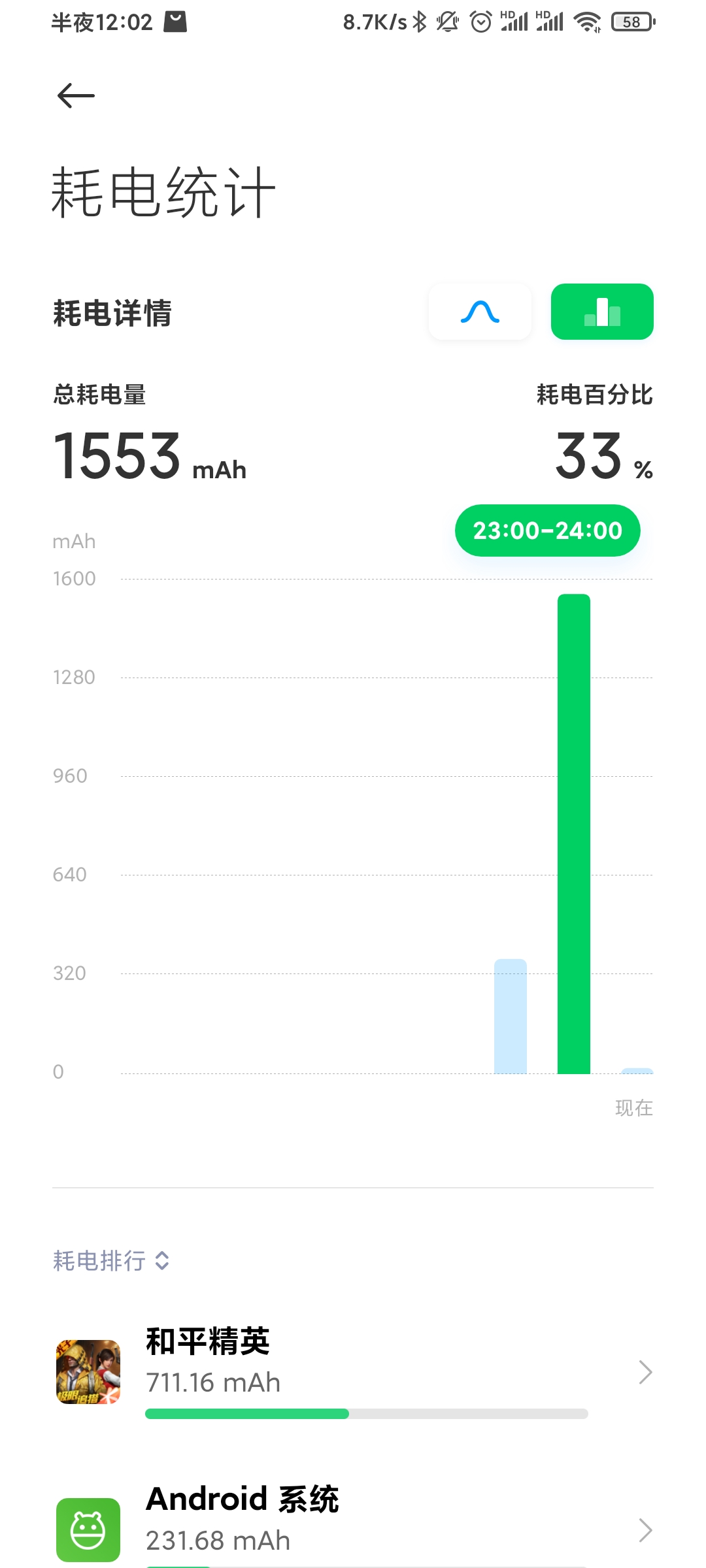
Task: Open the 耗电排行 sort dropdown
Action: pyautogui.click(x=112, y=1261)
